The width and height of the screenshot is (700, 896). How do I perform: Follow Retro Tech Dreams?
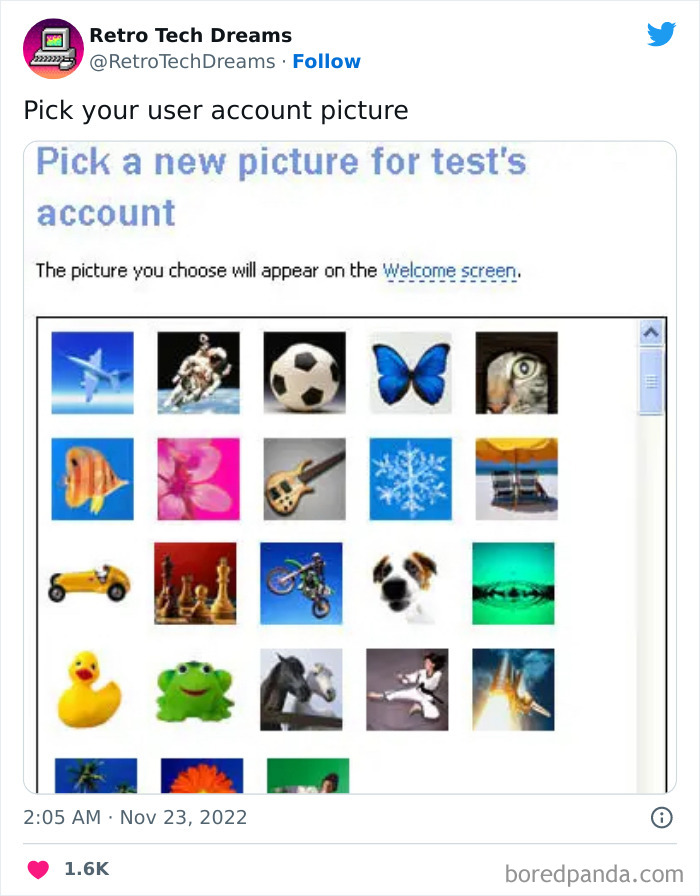326,62
